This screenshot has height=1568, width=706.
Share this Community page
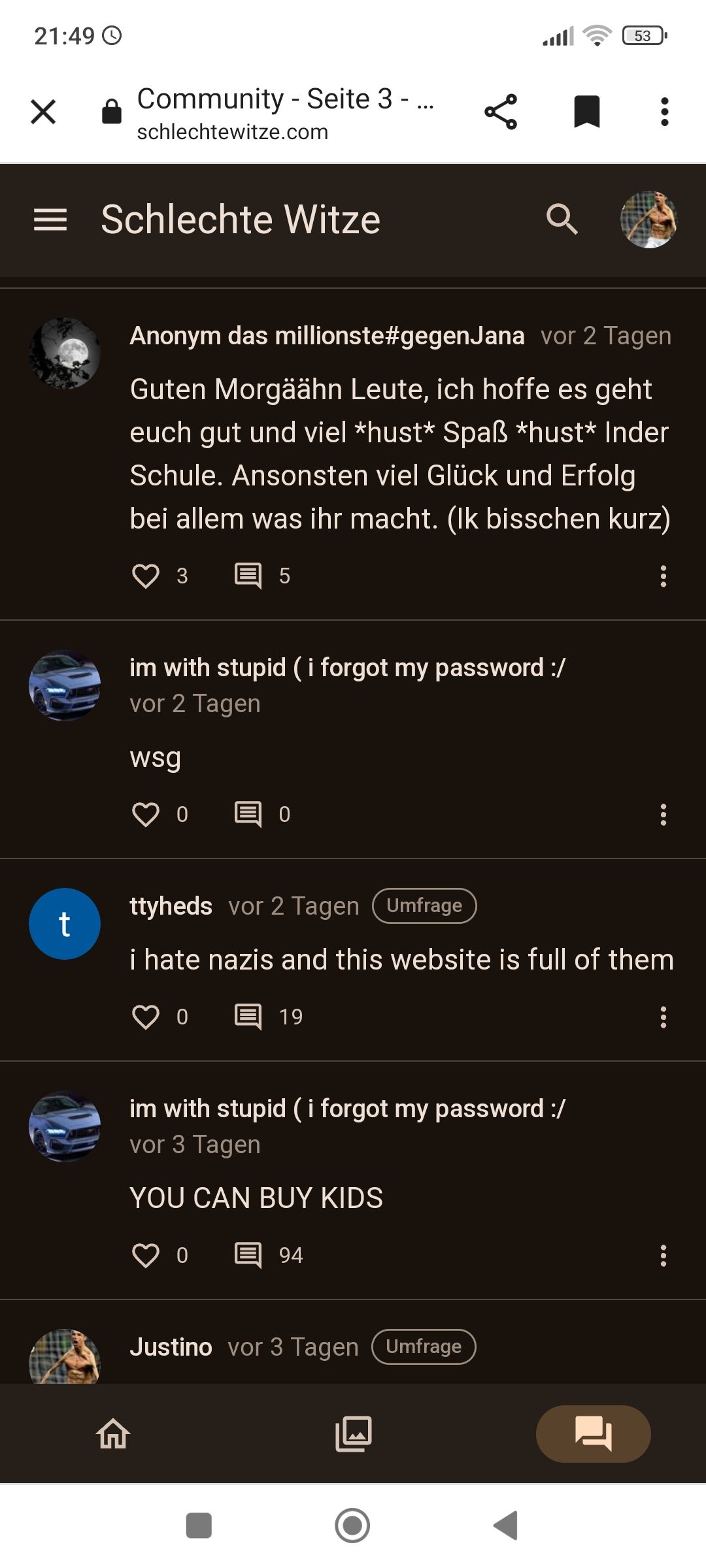[501, 112]
